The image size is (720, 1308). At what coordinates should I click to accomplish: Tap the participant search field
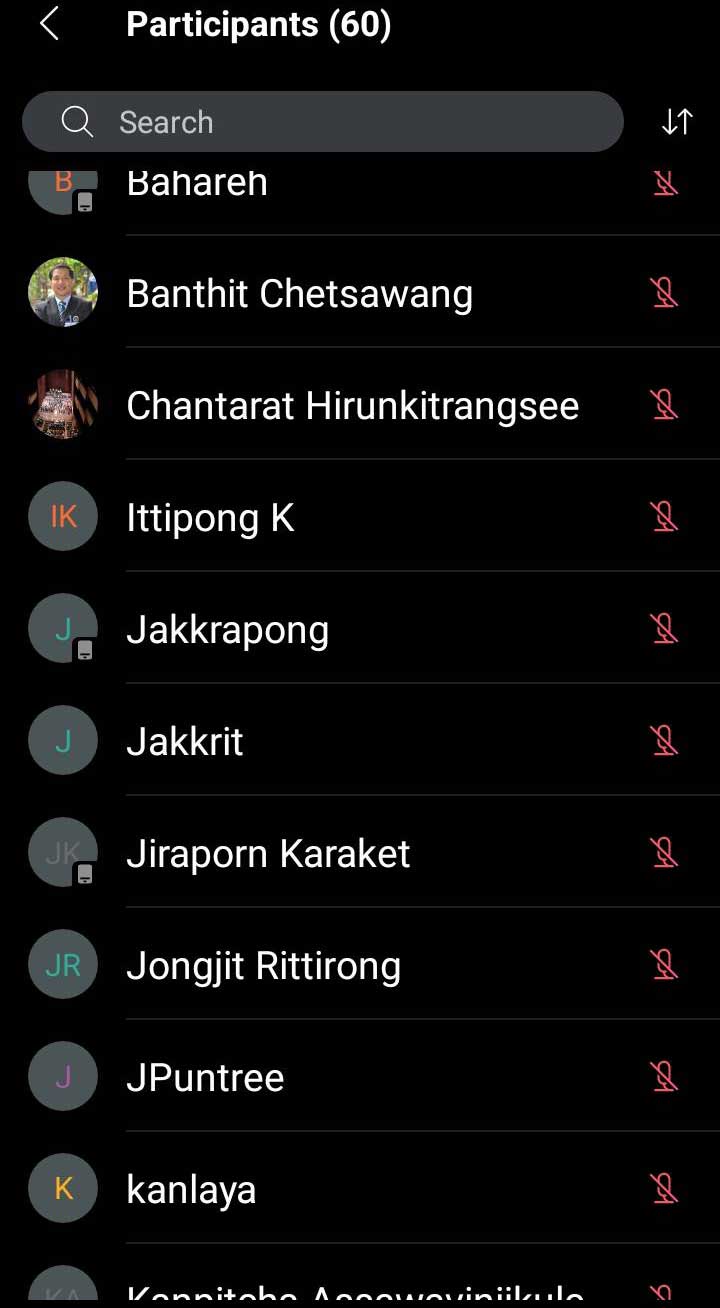click(322, 122)
